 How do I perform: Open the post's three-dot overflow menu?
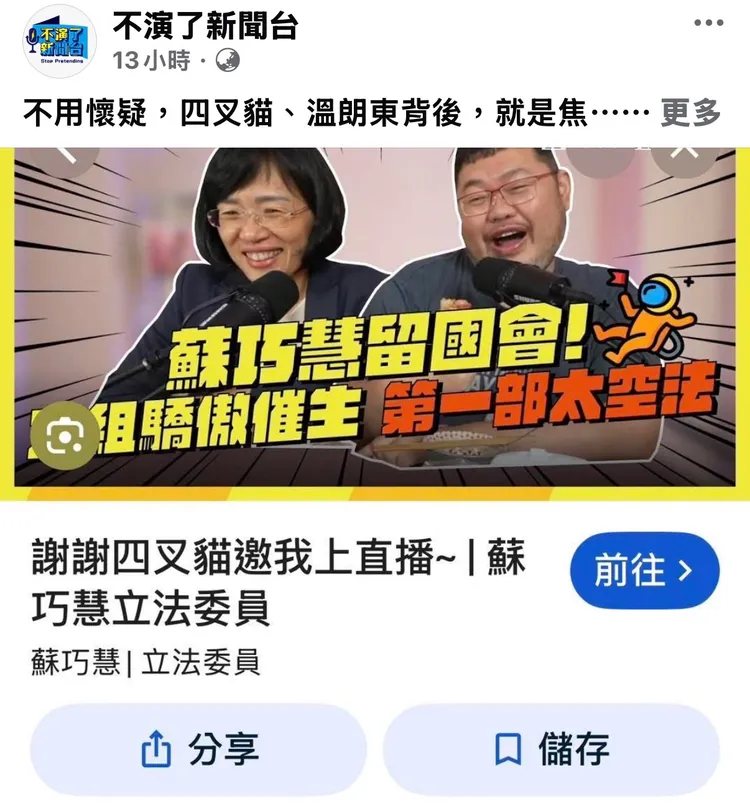tap(708, 23)
